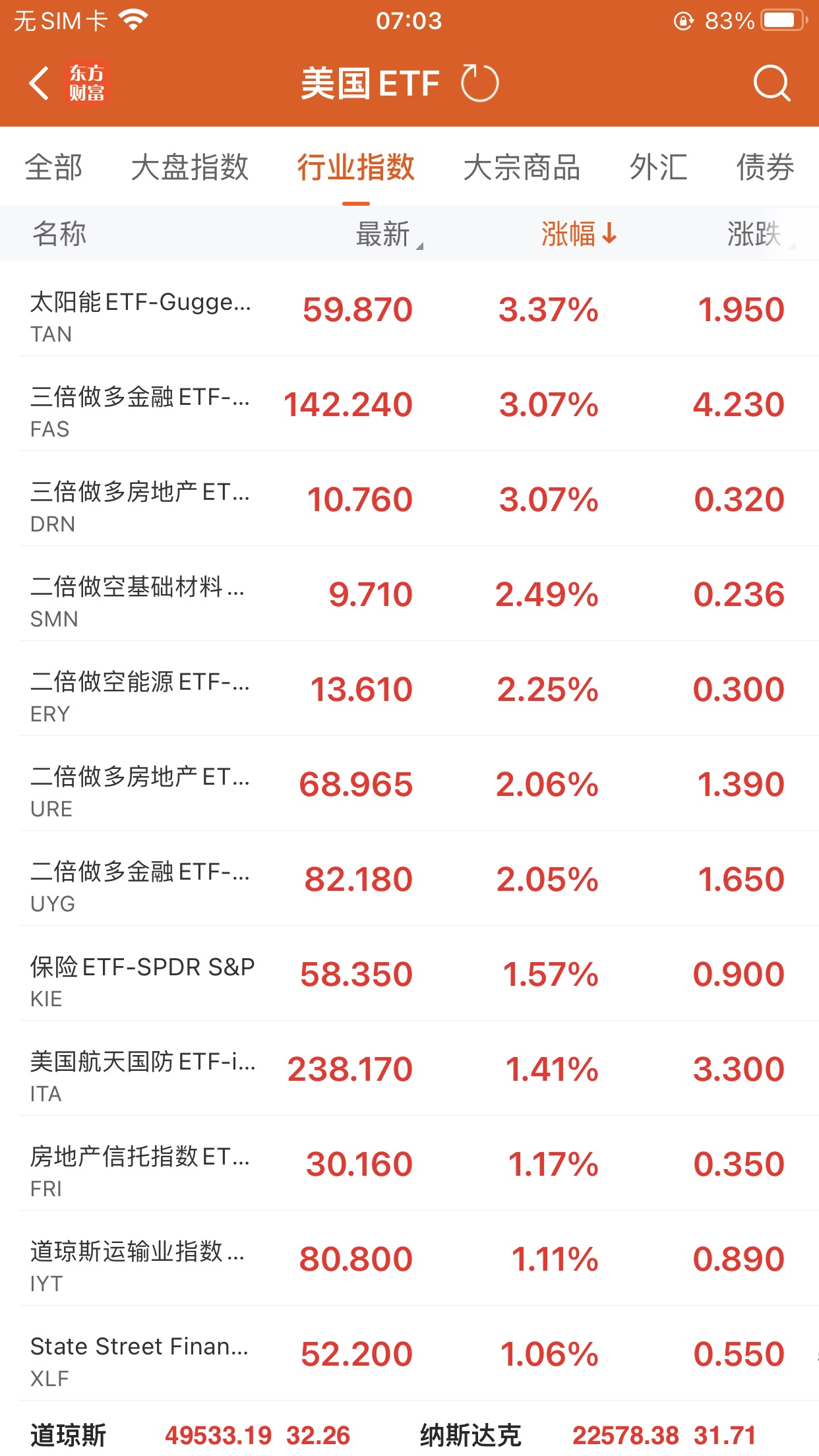Open the DRN real estate ETF
The width and height of the screenshot is (819, 1456).
409,500
